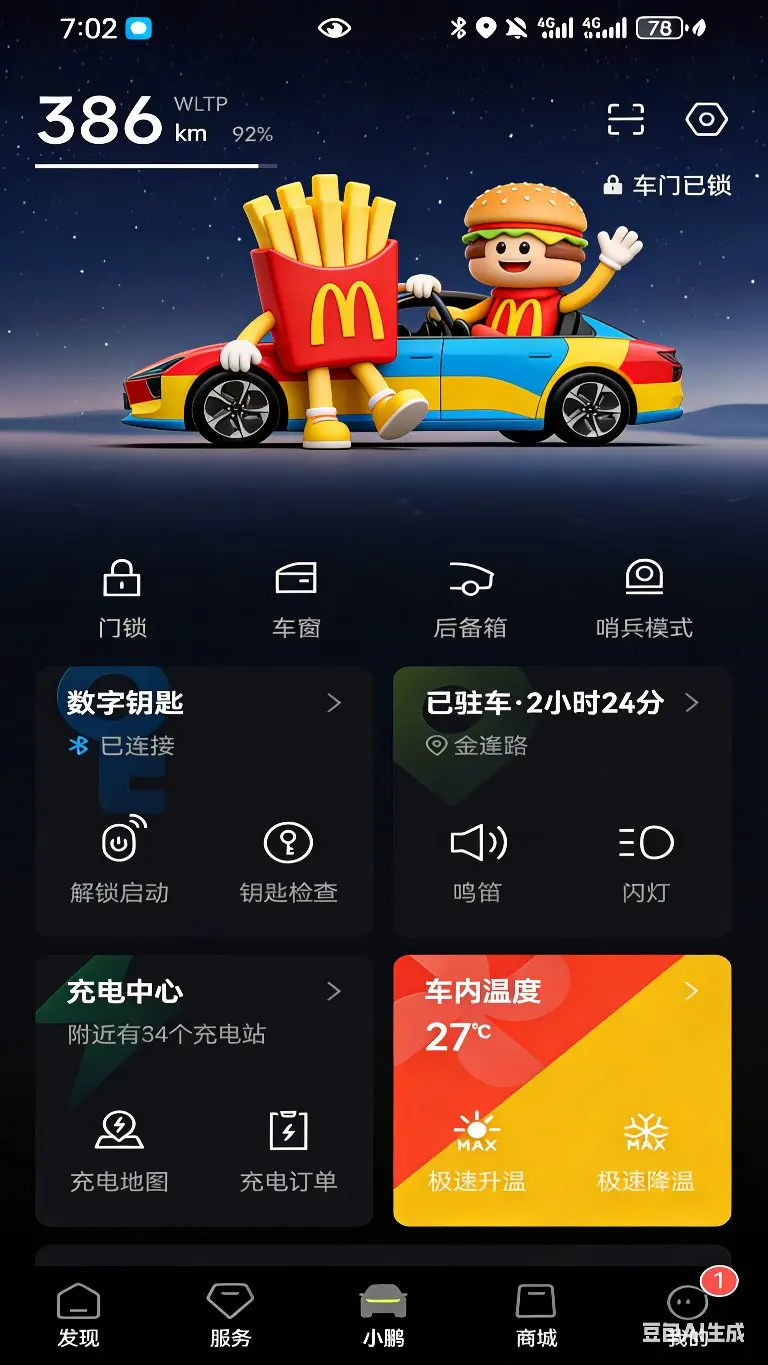Open the hexagon settings icon

pos(706,120)
